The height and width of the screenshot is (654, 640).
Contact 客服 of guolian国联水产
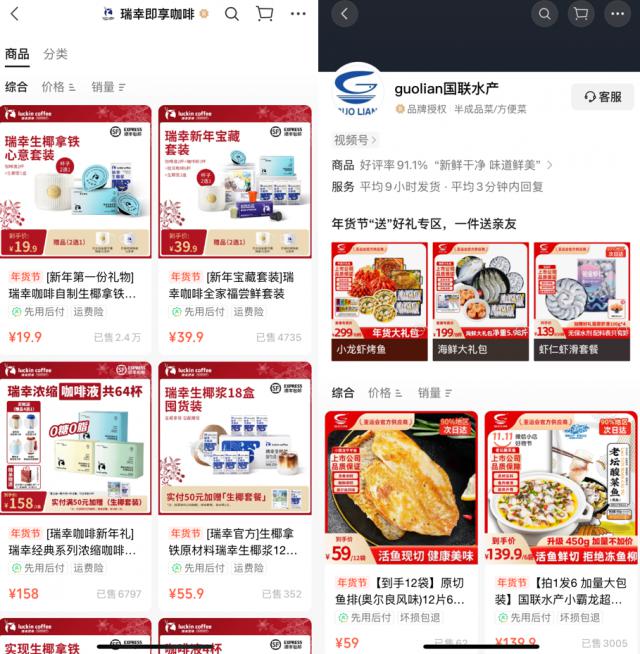point(603,97)
